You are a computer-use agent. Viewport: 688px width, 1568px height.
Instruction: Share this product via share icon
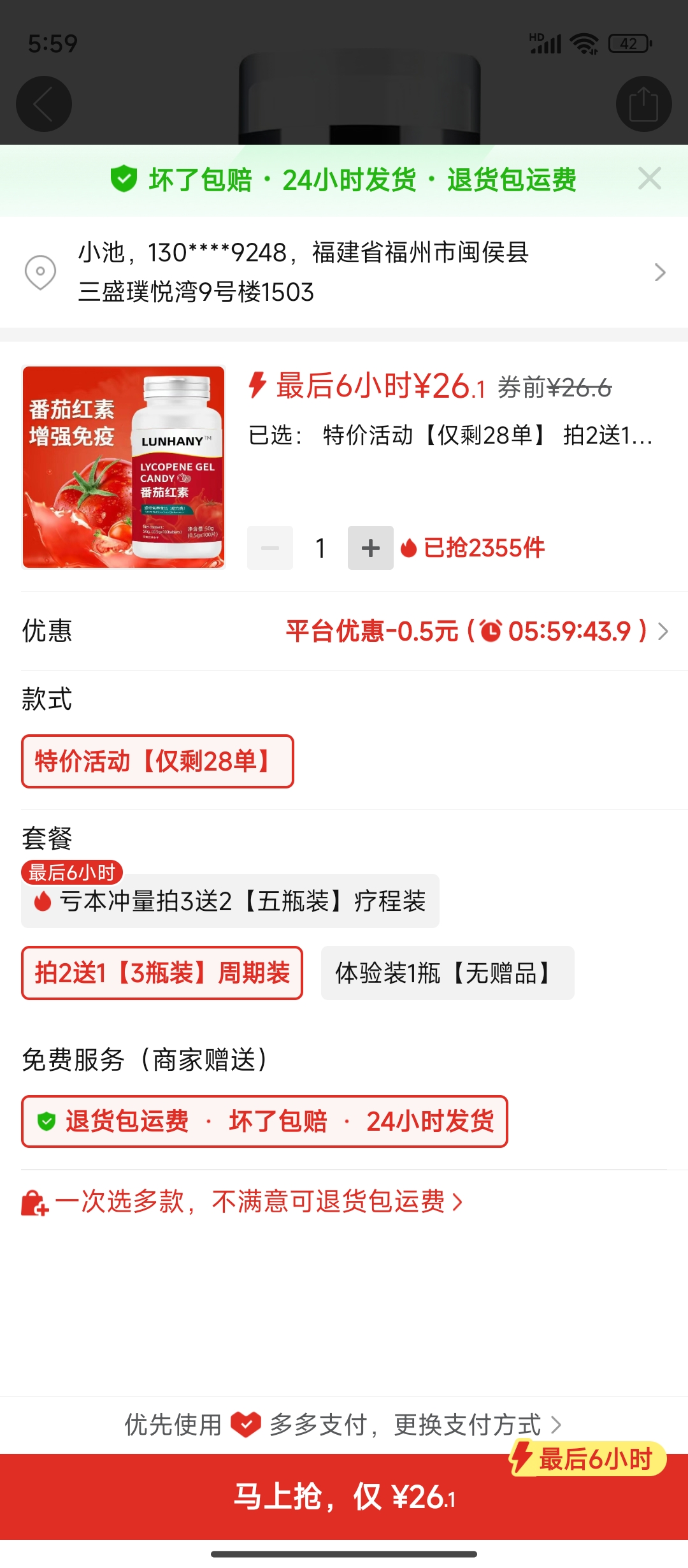(x=643, y=104)
